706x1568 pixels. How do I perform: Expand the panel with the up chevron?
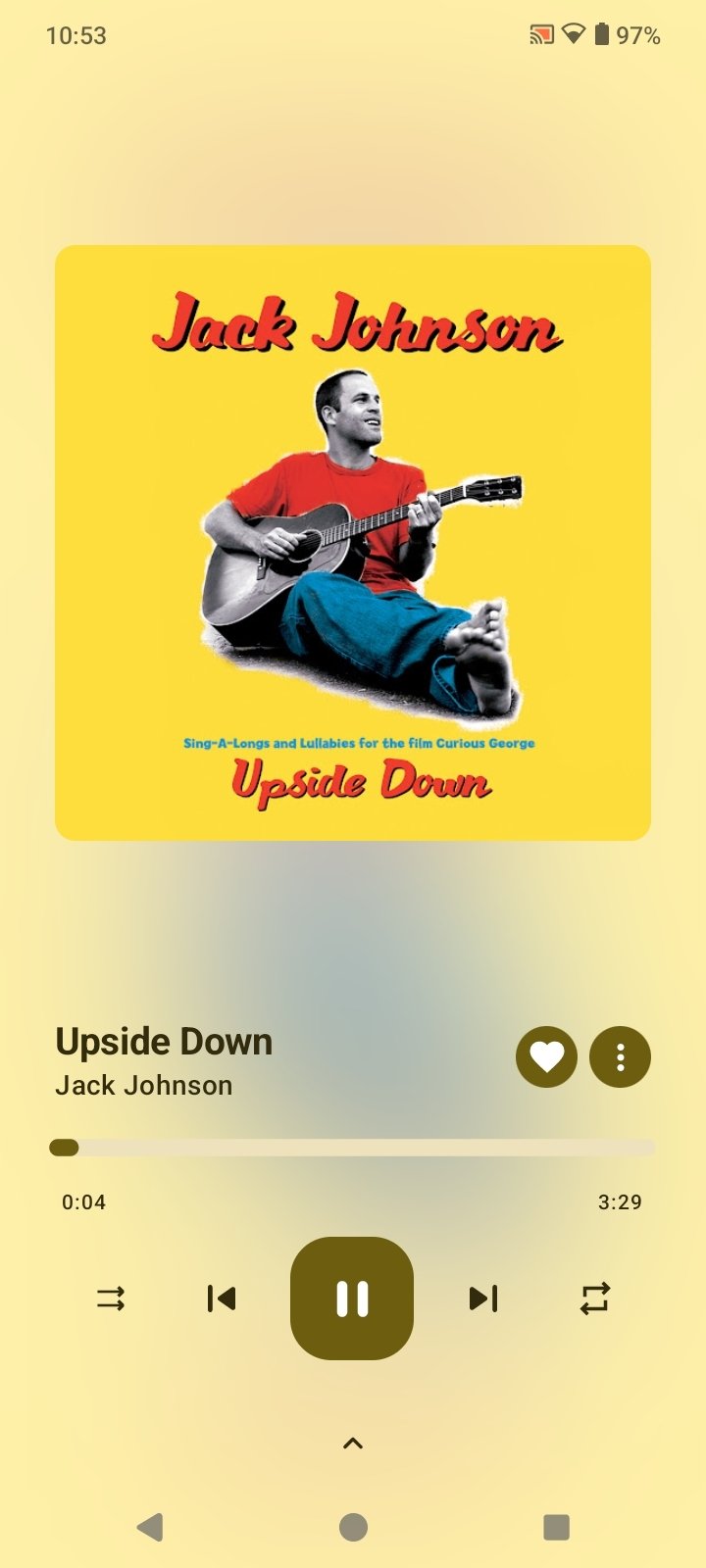point(353,1443)
